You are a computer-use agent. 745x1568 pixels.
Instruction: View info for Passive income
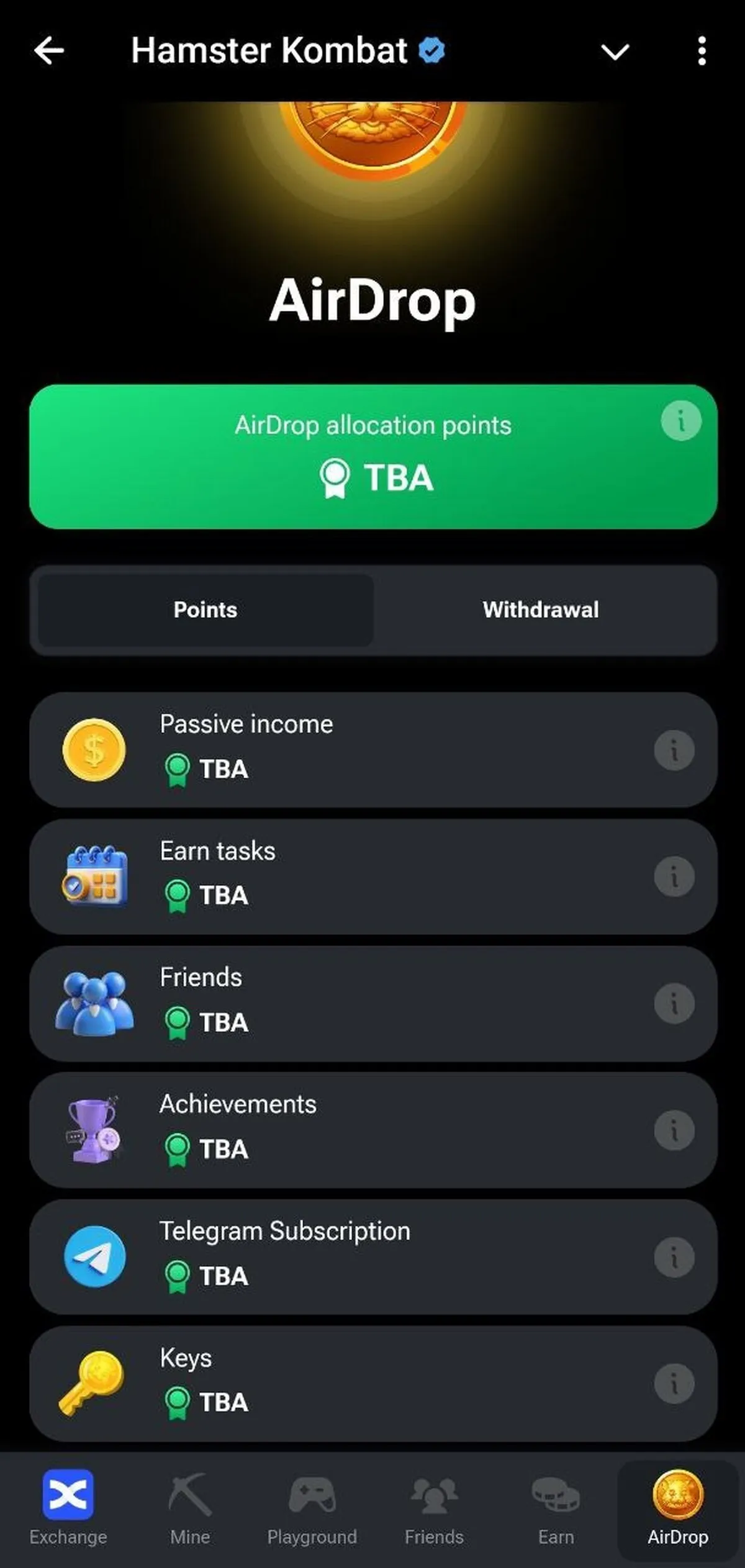click(x=674, y=750)
